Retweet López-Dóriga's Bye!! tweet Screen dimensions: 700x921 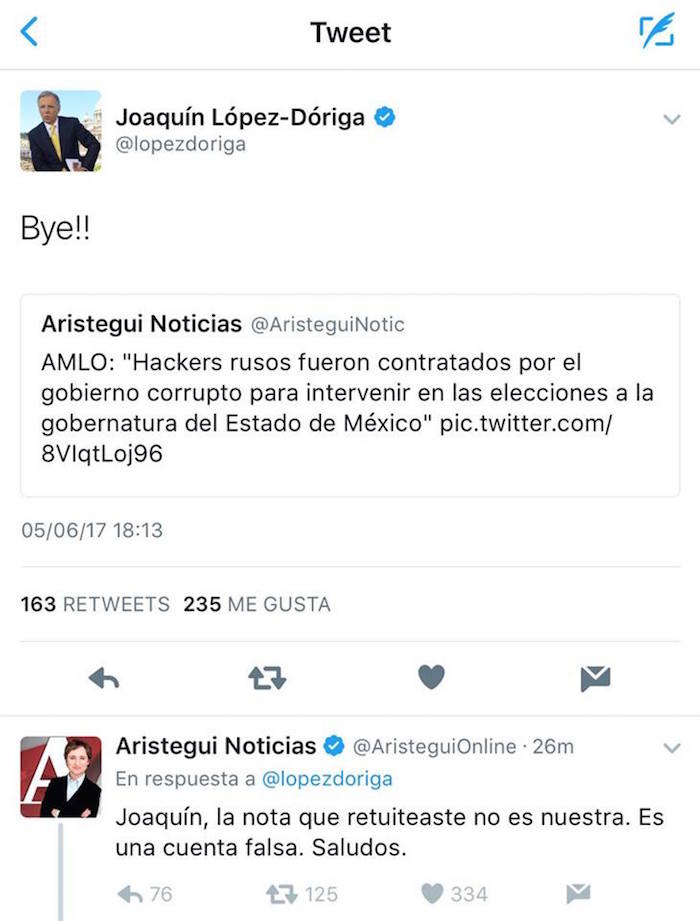pyautogui.click(x=267, y=679)
